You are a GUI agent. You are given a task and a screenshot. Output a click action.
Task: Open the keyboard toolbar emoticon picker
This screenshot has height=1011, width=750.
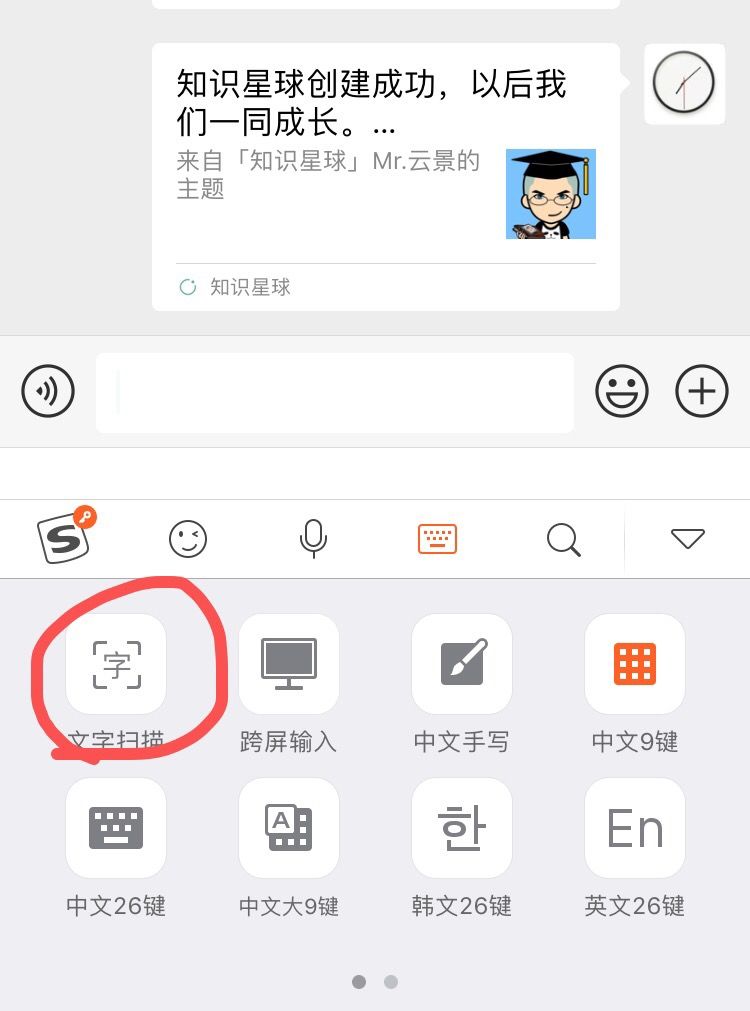tap(188, 540)
